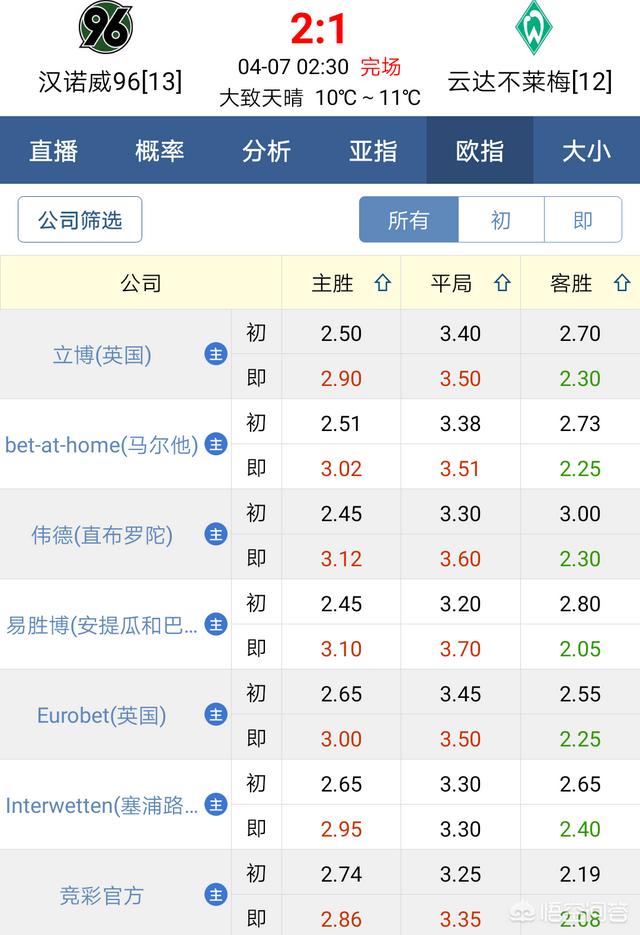Switch to the 大小 tab
The image size is (640, 935).
click(x=586, y=151)
